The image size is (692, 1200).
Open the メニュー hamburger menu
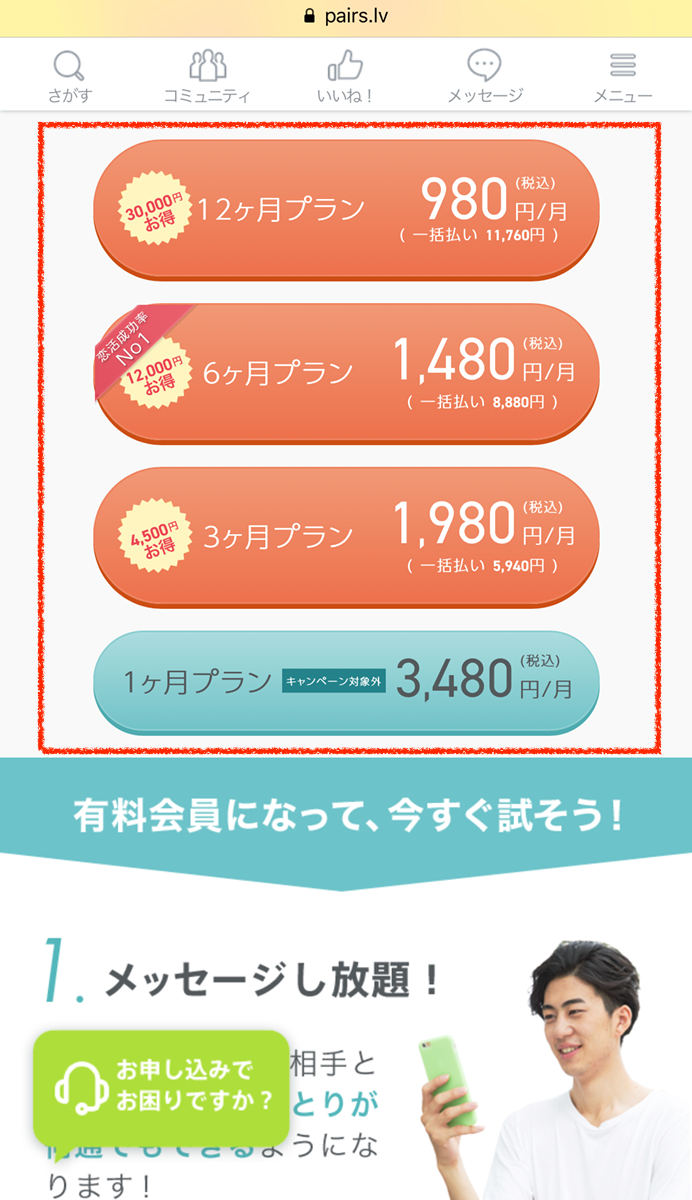(x=623, y=77)
